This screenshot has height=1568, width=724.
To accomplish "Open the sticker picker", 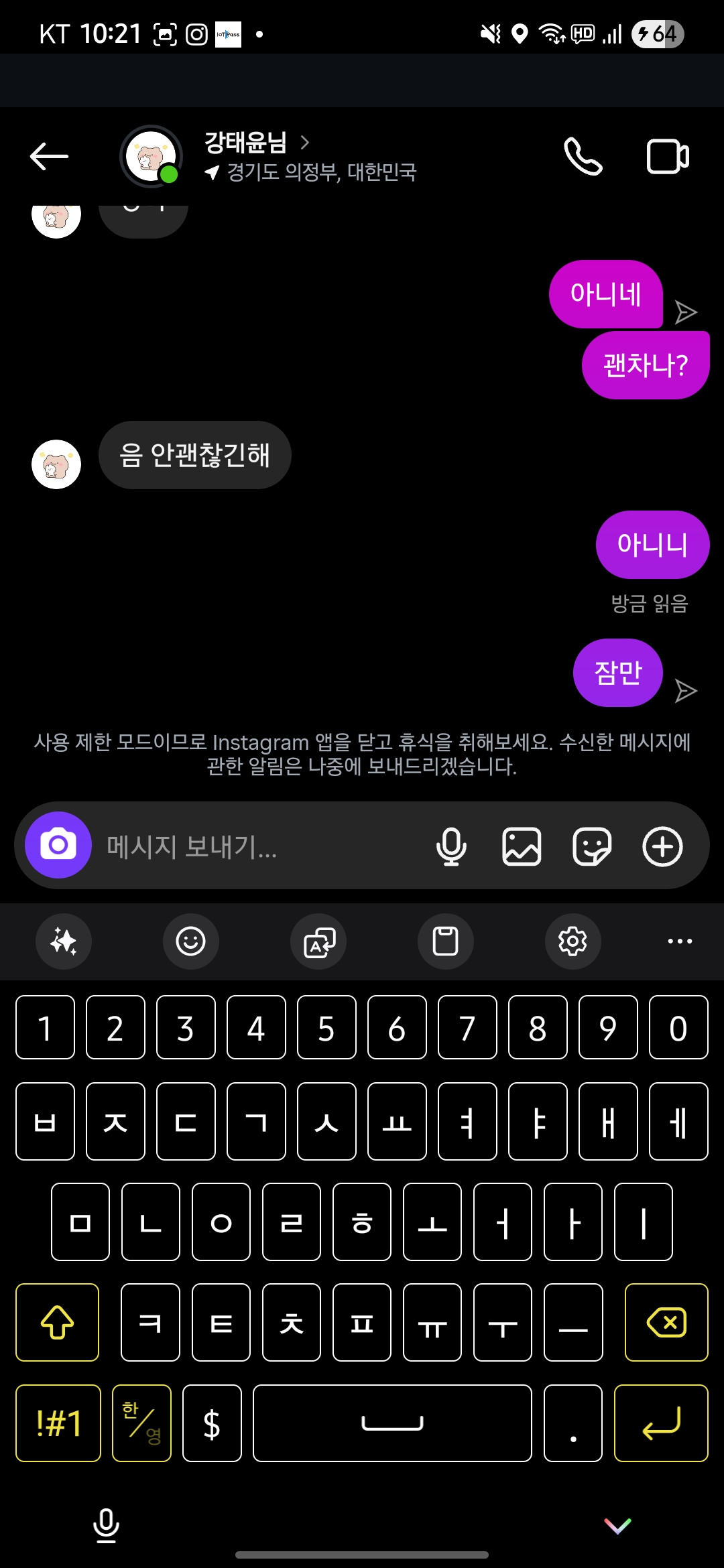I will 592,846.
